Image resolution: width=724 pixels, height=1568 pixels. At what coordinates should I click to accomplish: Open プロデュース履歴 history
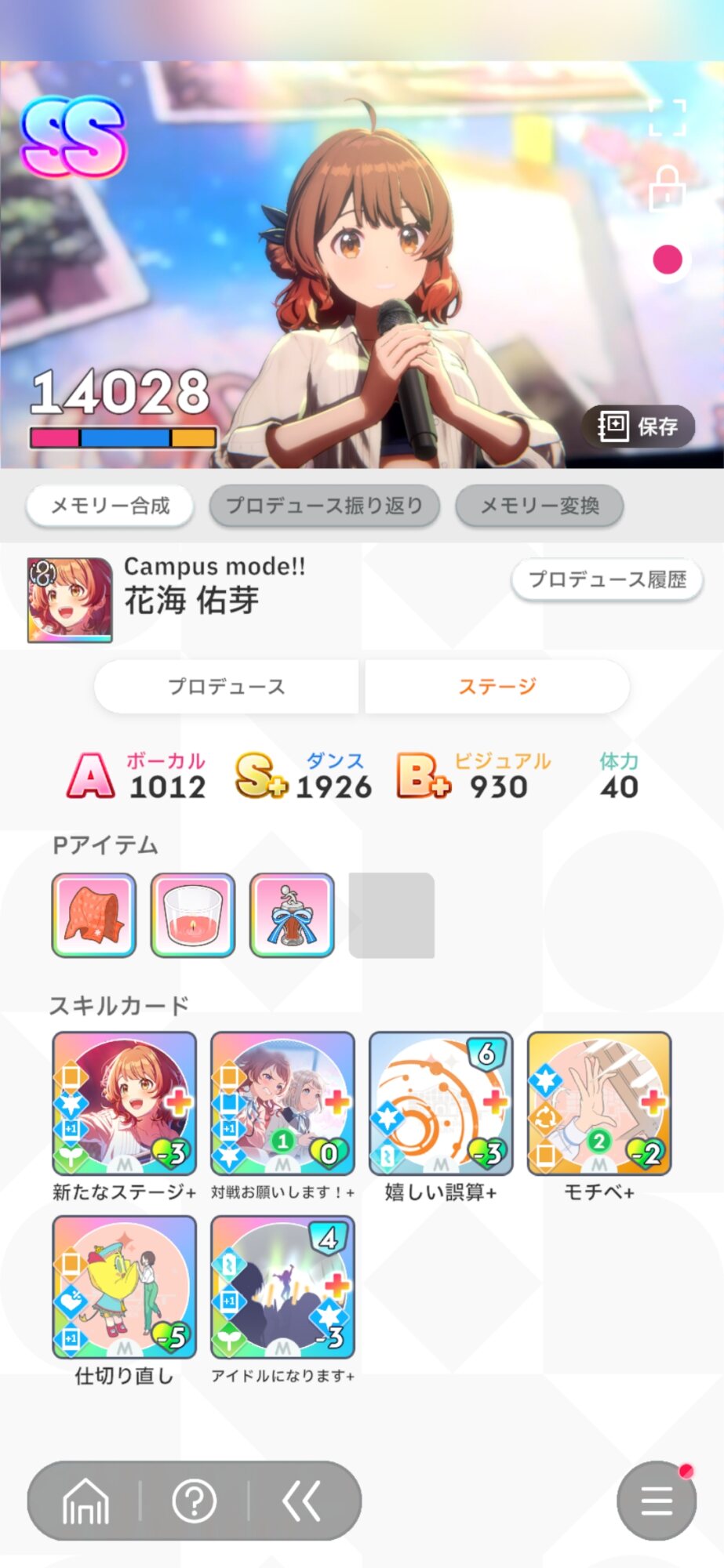(x=607, y=580)
